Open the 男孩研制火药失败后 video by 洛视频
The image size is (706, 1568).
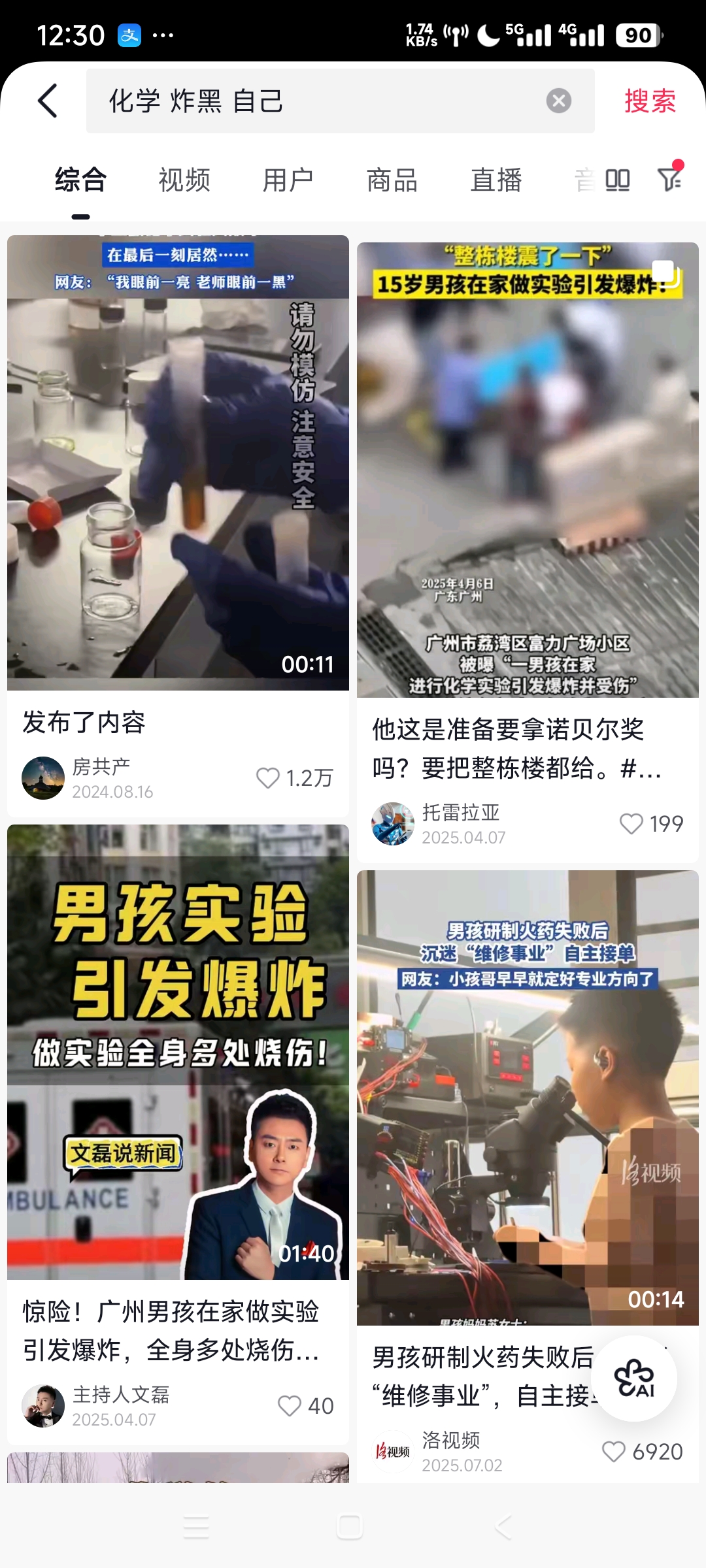pyautogui.click(x=528, y=1098)
